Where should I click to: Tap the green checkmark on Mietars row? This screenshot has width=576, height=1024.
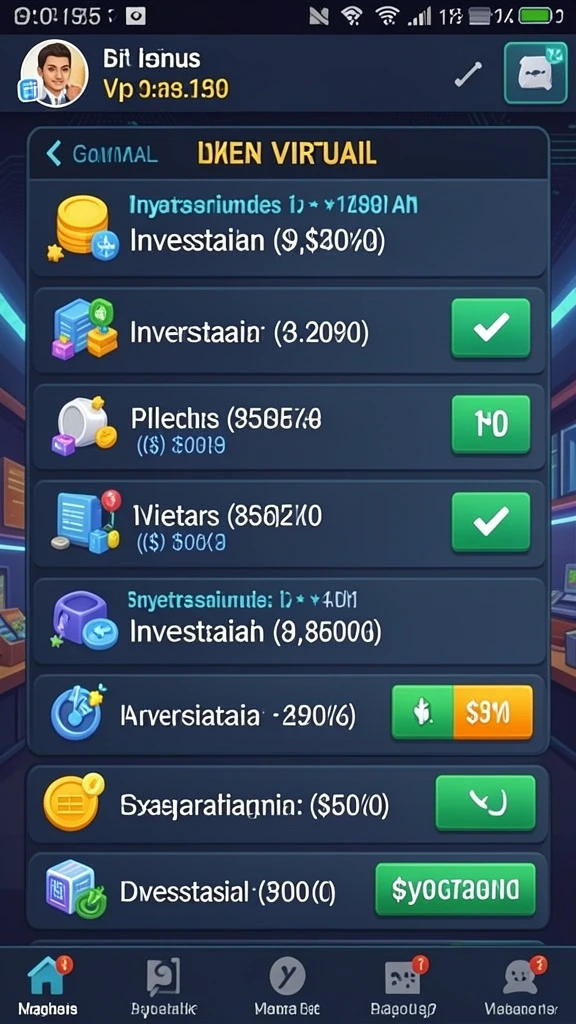coord(490,520)
